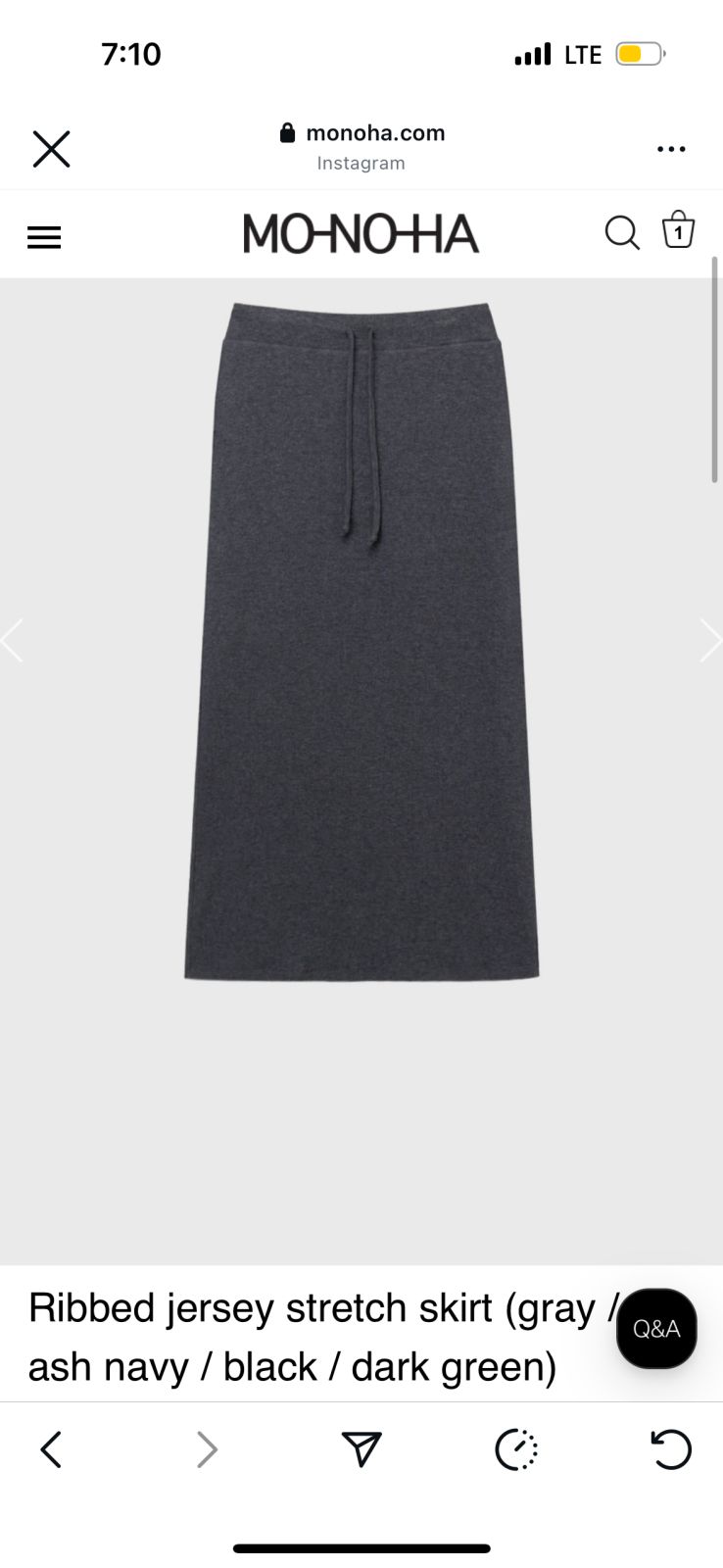Open the gray skirt product image

coord(361,642)
